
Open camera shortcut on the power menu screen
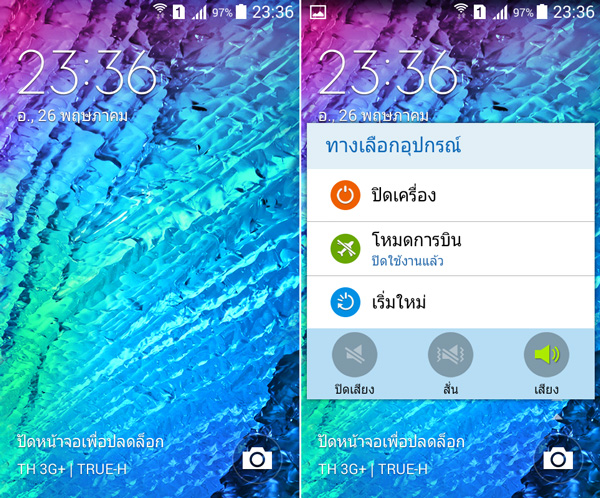tap(559, 458)
